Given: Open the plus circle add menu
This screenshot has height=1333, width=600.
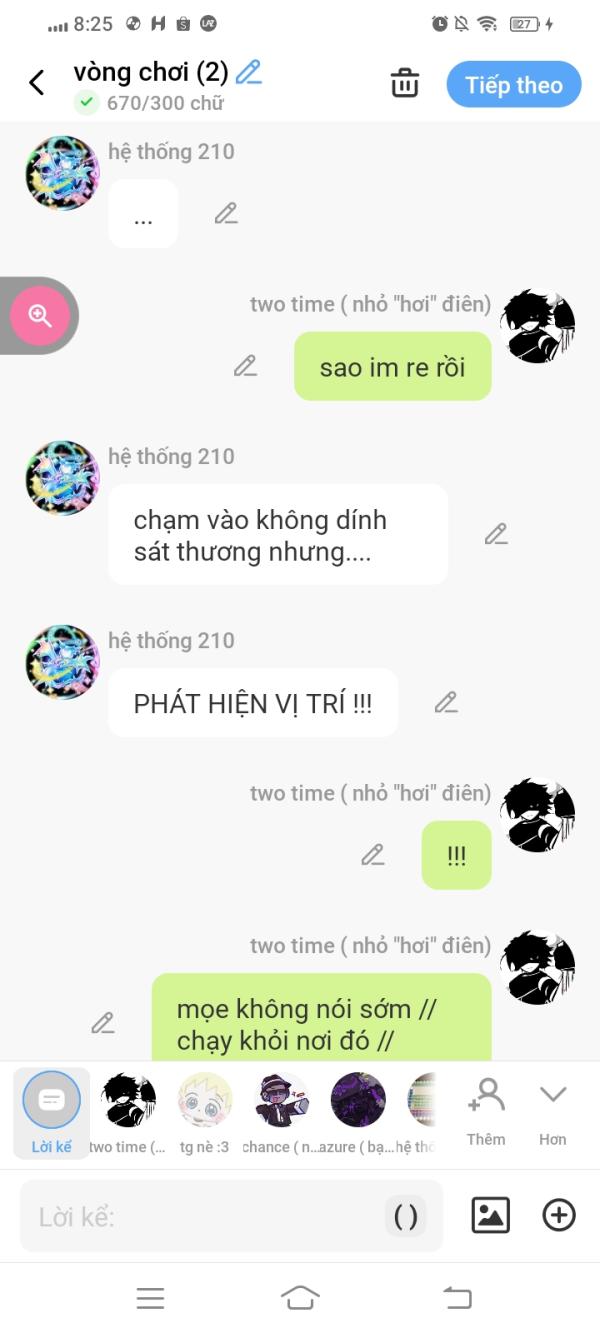Looking at the screenshot, I should (559, 1215).
